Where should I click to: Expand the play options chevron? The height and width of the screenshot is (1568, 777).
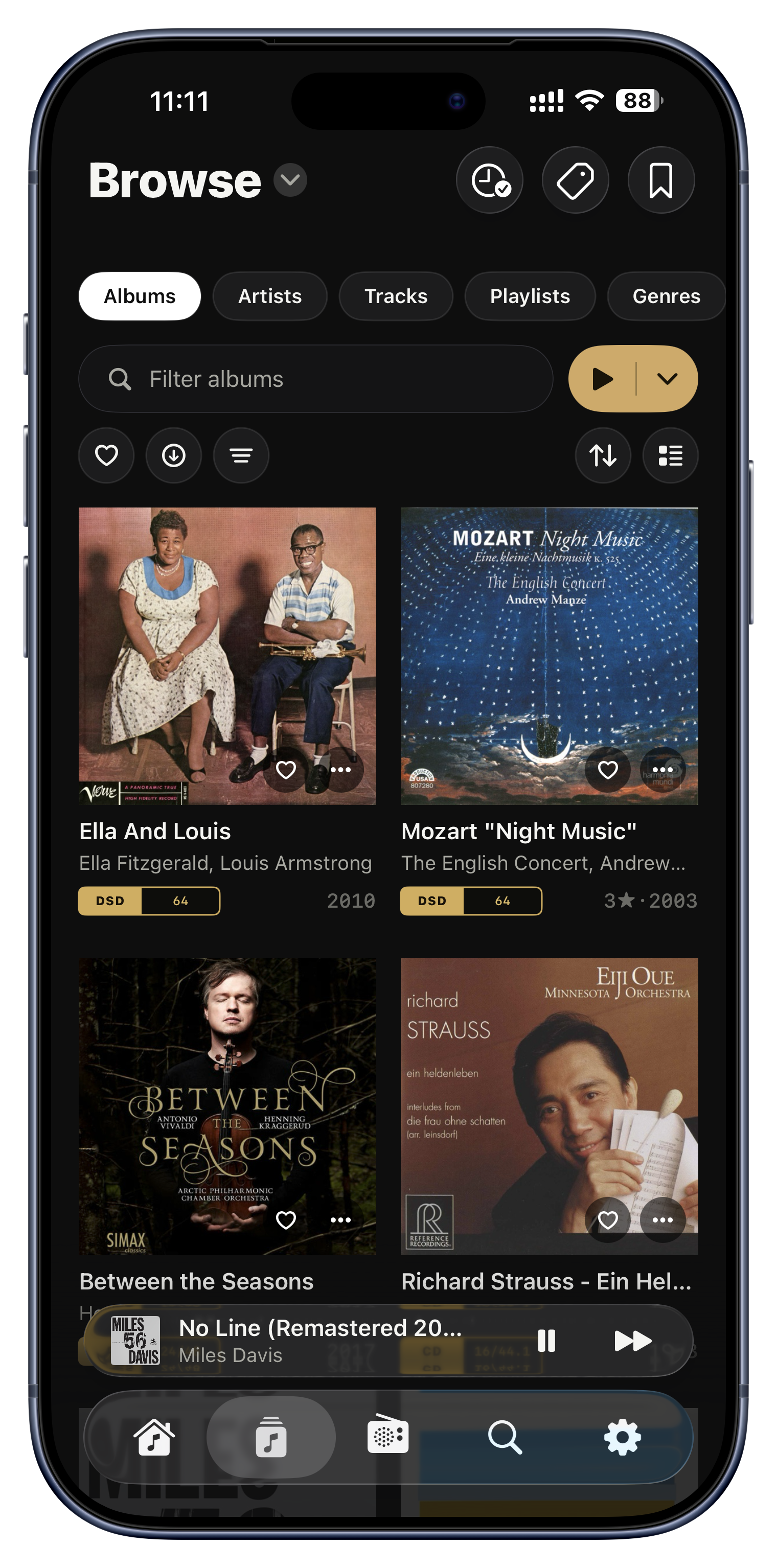pos(668,379)
